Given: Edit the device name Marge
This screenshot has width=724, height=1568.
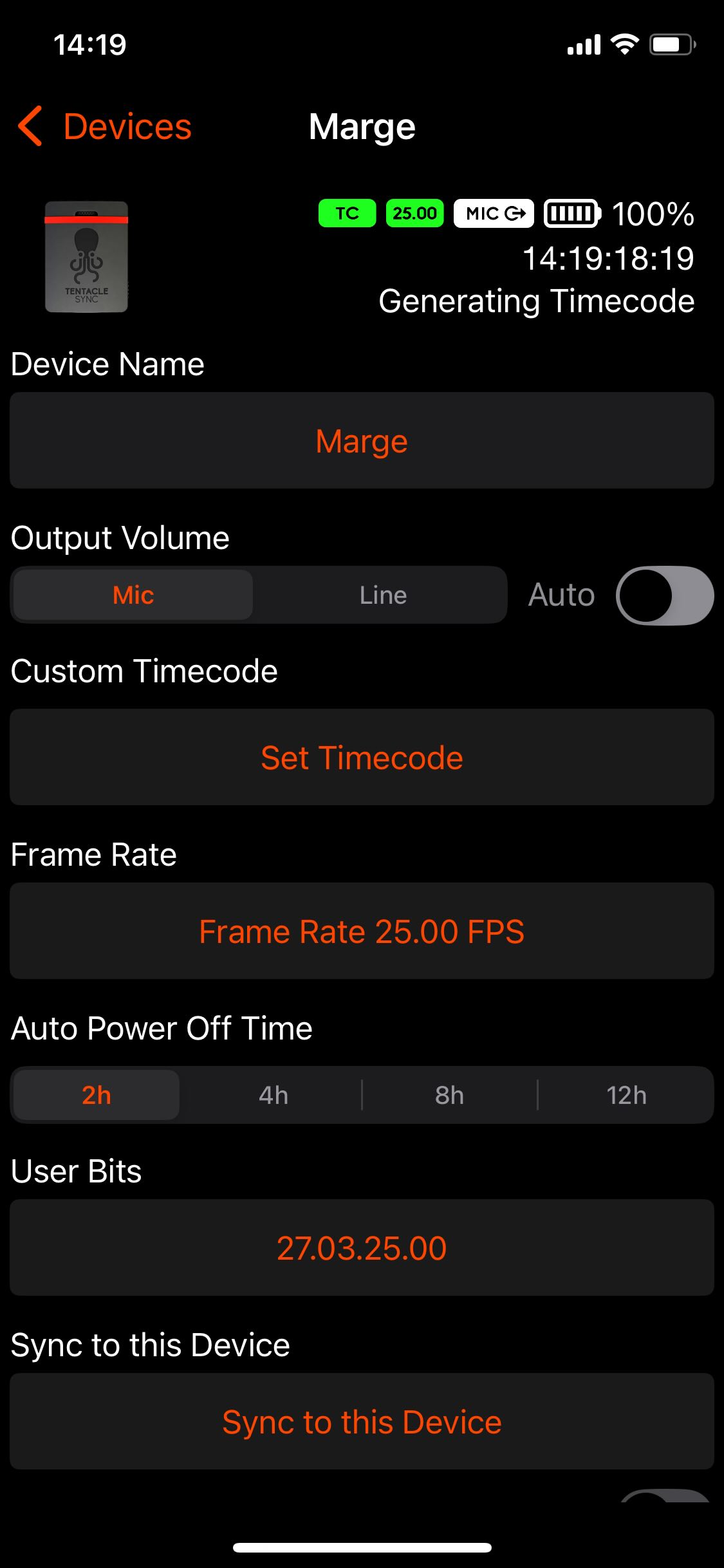Looking at the screenshot, I should (362, 441).
